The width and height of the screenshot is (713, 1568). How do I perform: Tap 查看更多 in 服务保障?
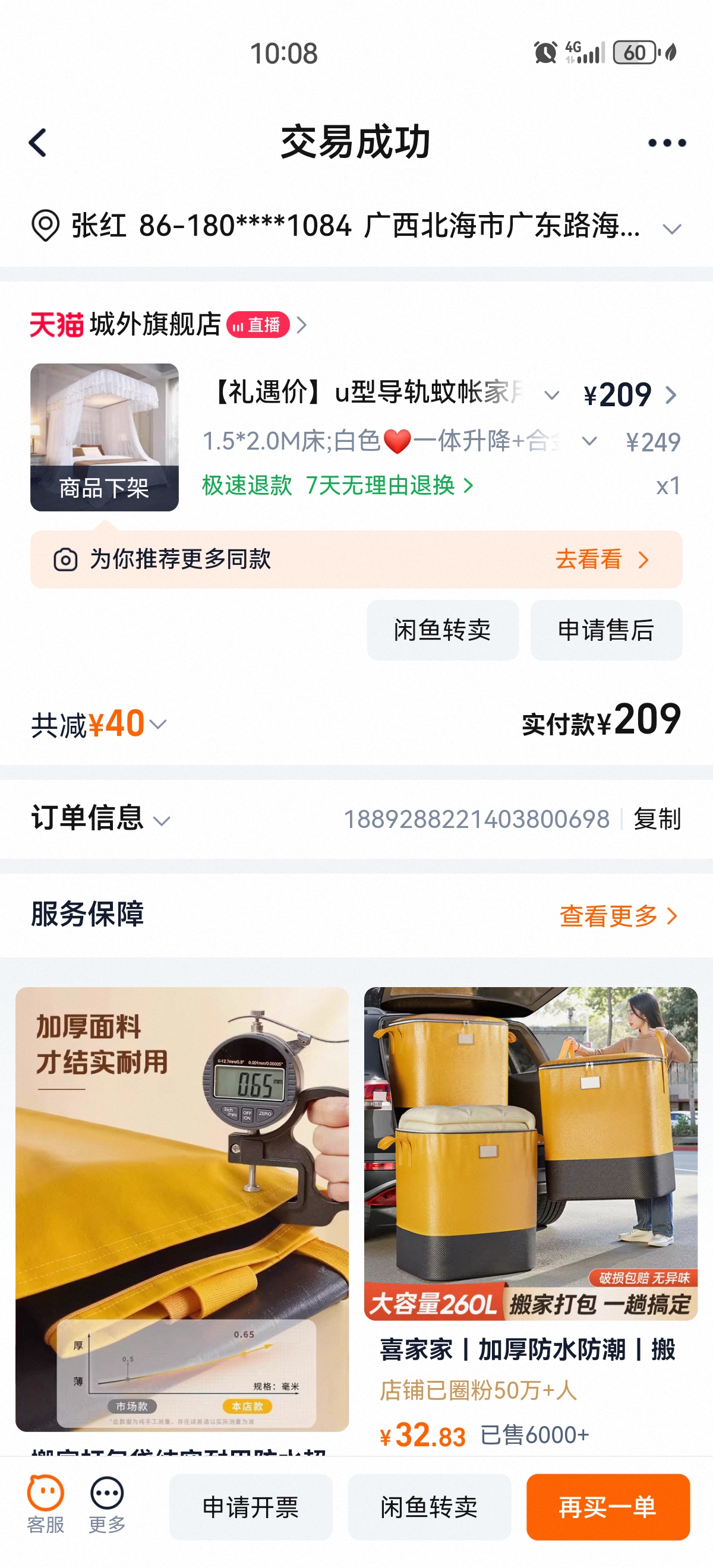pos(617,915)
